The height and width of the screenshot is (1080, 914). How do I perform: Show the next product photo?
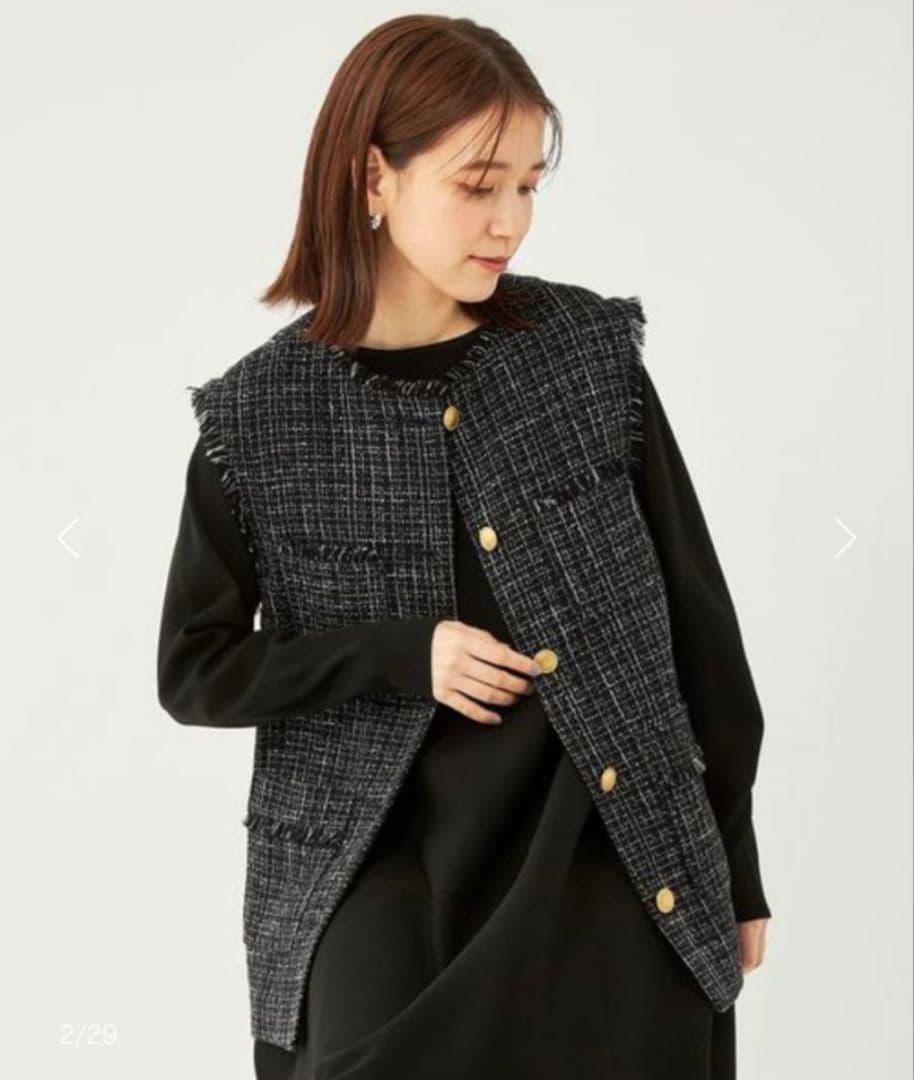click(845, 538)
